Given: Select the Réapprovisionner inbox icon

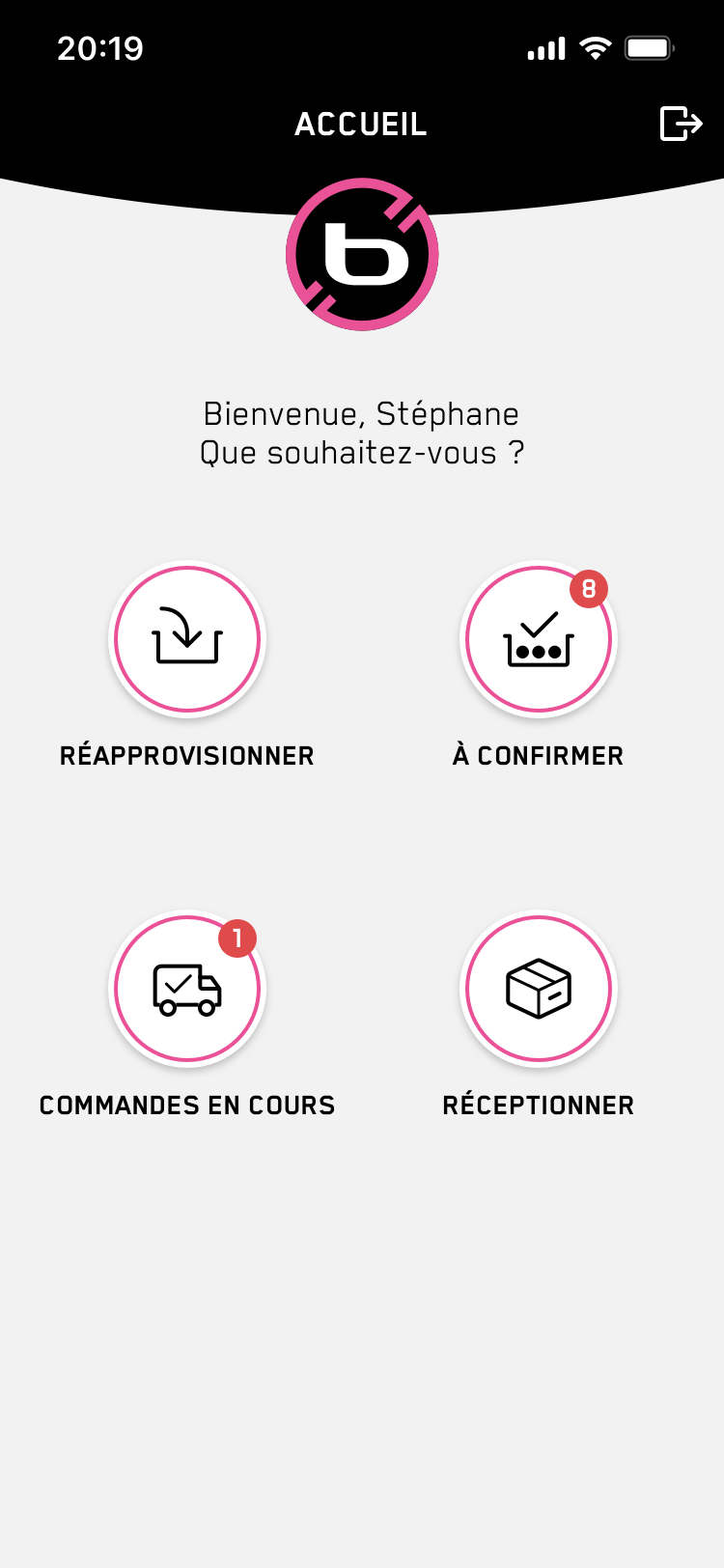Looking at the screenshot, I should (187, 639).
